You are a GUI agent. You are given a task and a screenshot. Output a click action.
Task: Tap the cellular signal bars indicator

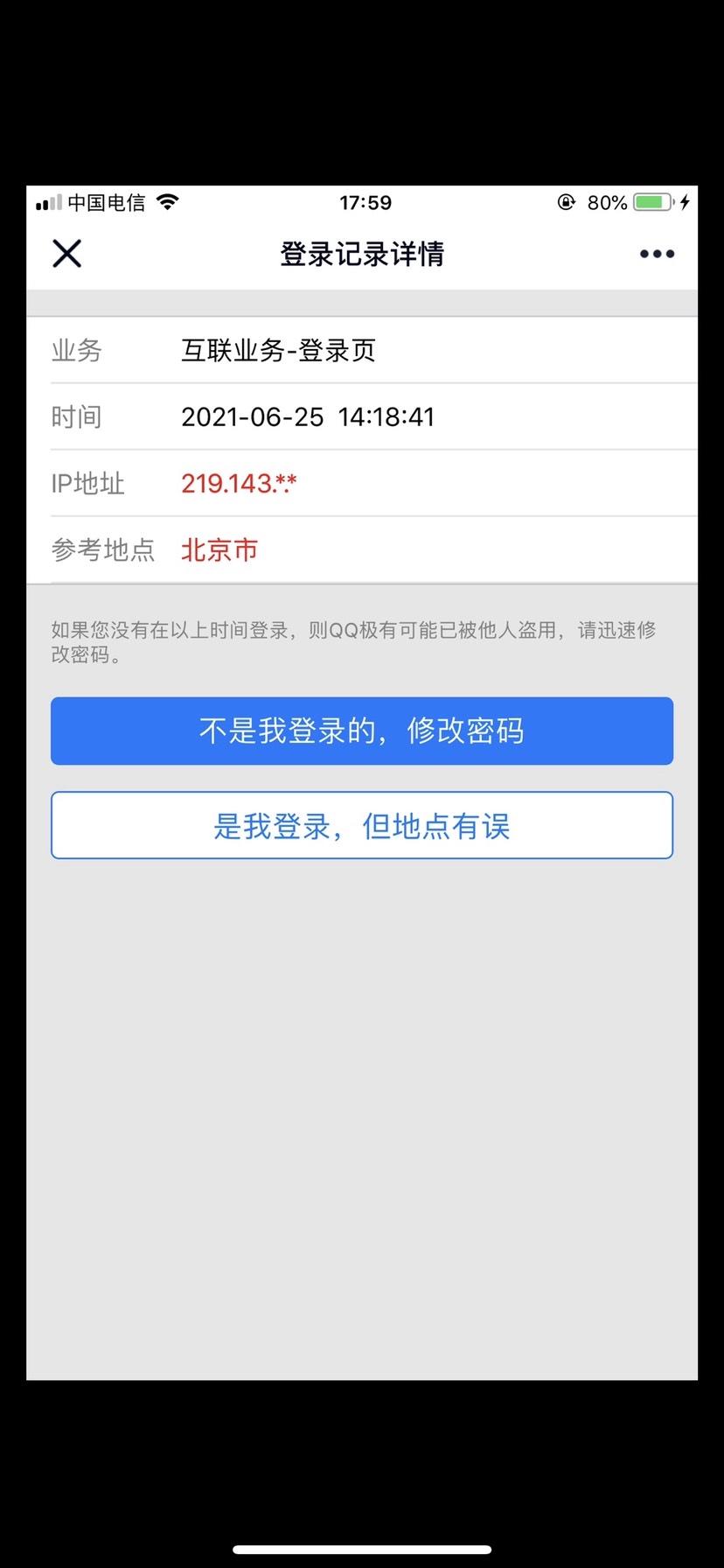[x=48, y=202]
